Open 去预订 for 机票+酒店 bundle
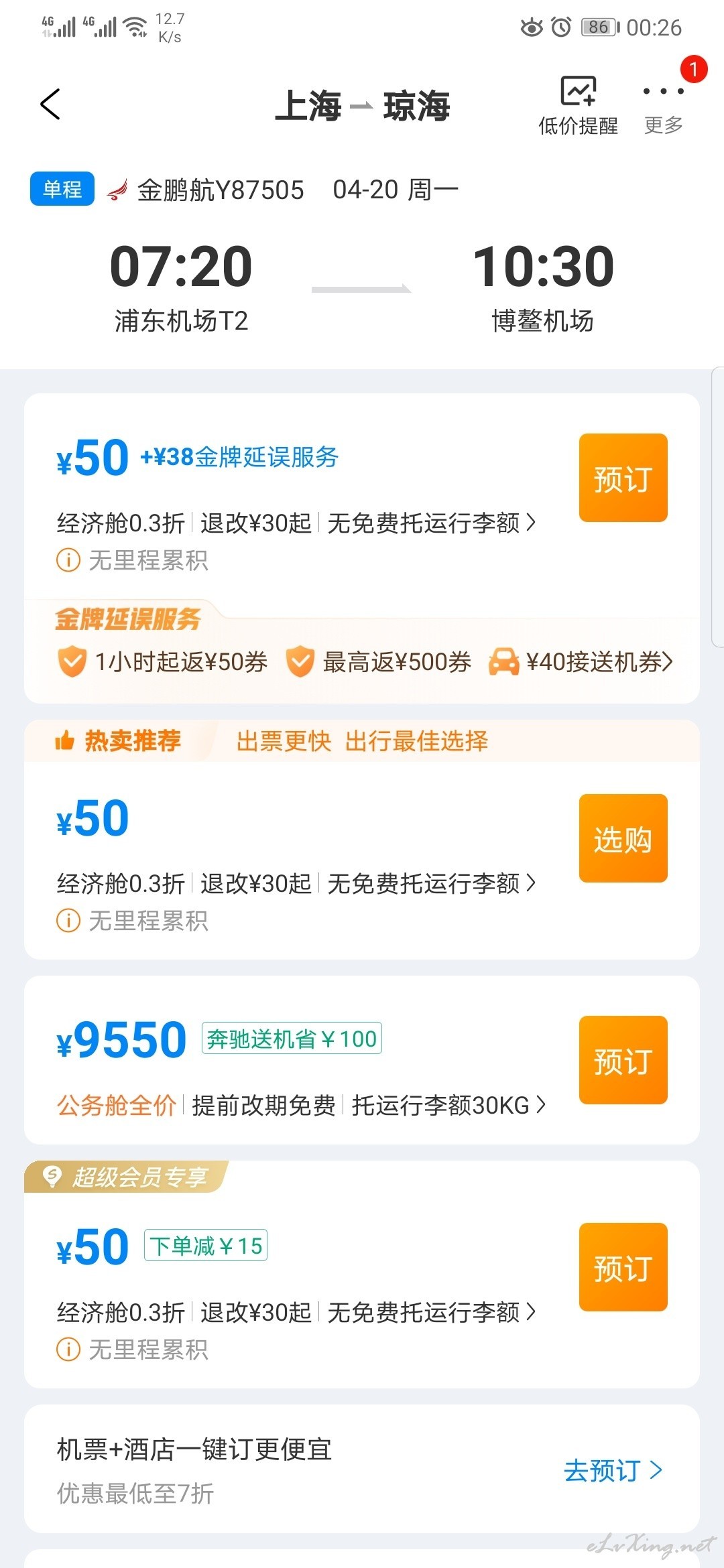Screen dimensions: 724x1568 [x=612, y=1470]
